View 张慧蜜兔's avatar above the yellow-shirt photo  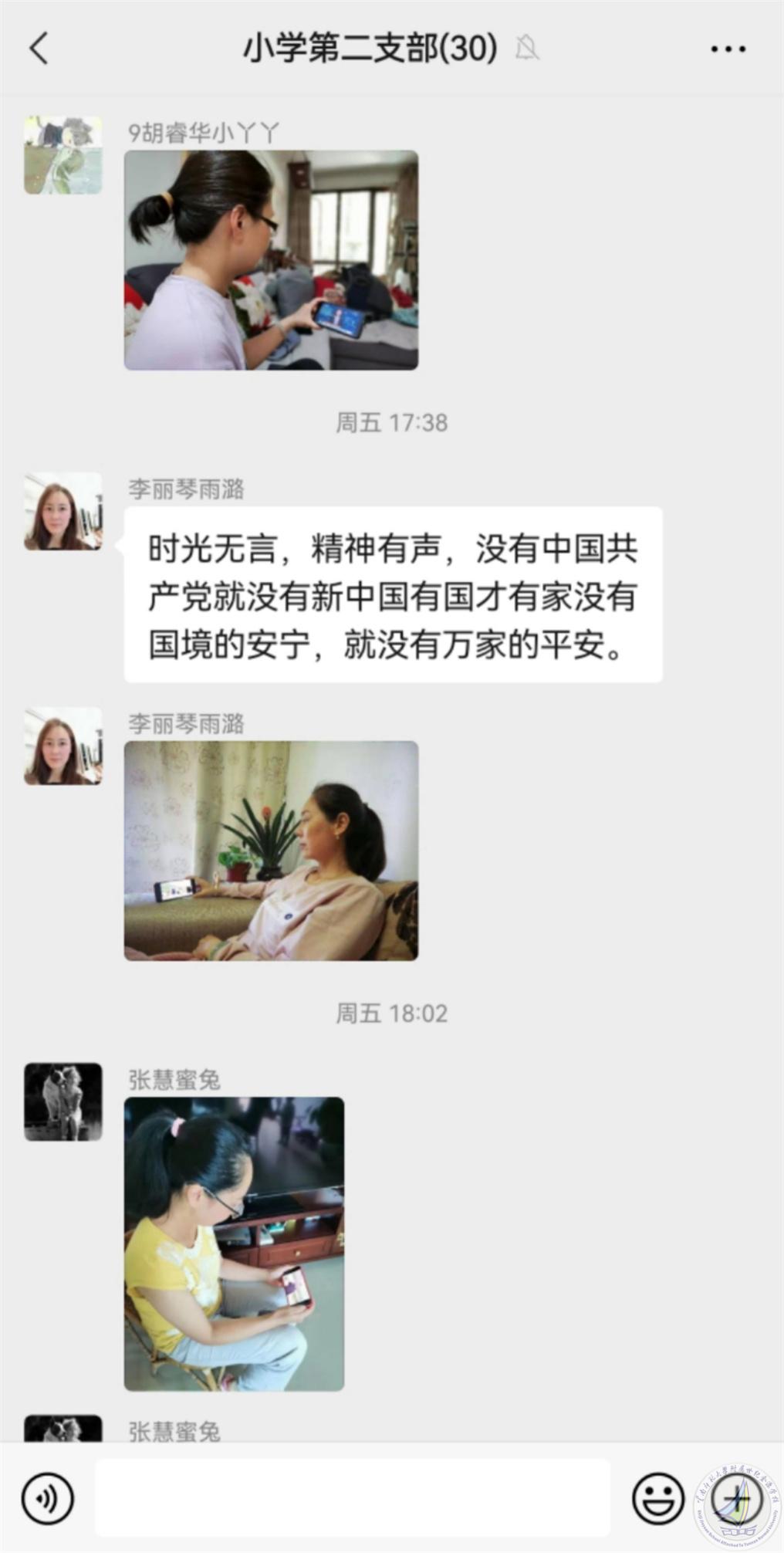(63, 1101)
